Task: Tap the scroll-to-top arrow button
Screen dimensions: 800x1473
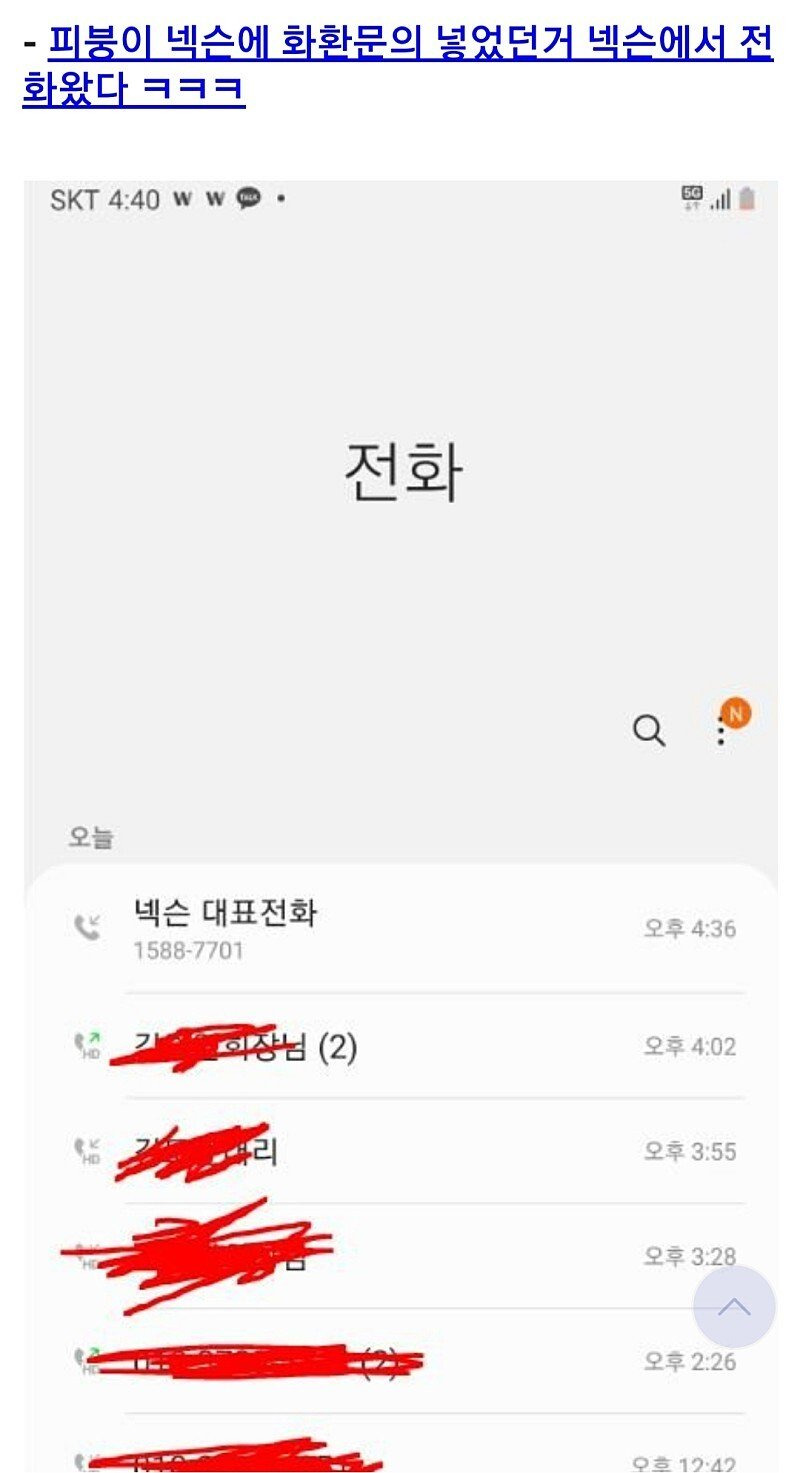Action: point(734,1307)
